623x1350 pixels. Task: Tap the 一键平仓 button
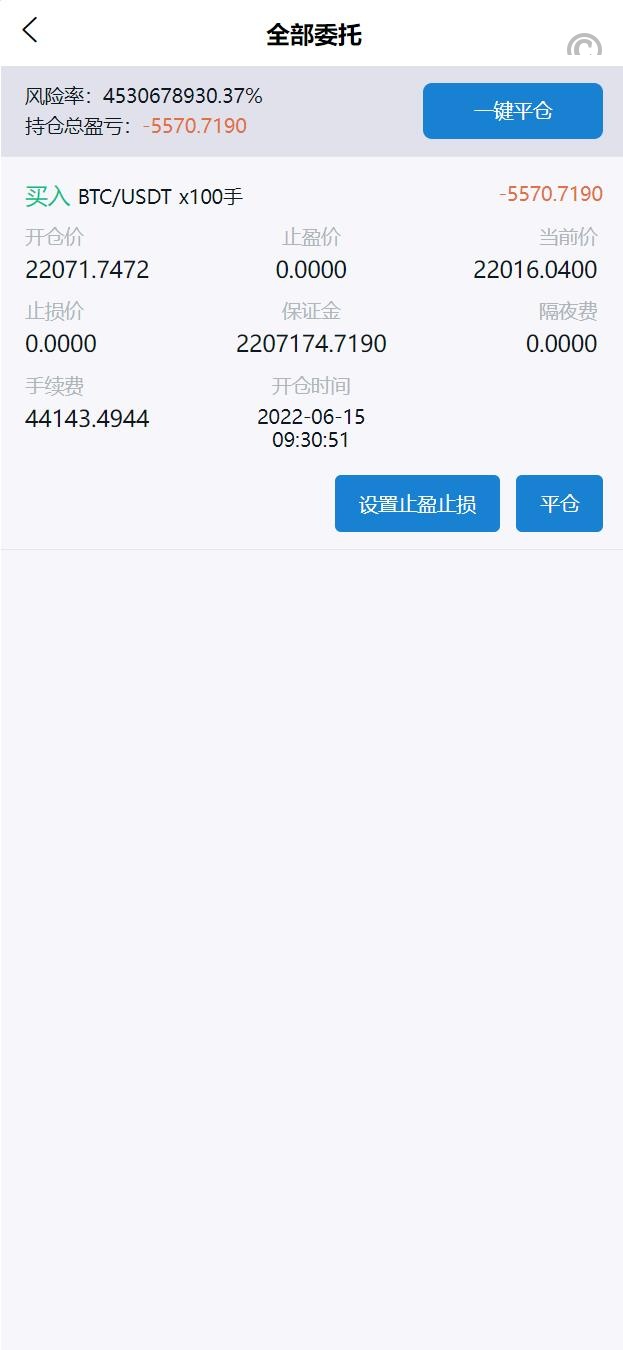(512, 111)
